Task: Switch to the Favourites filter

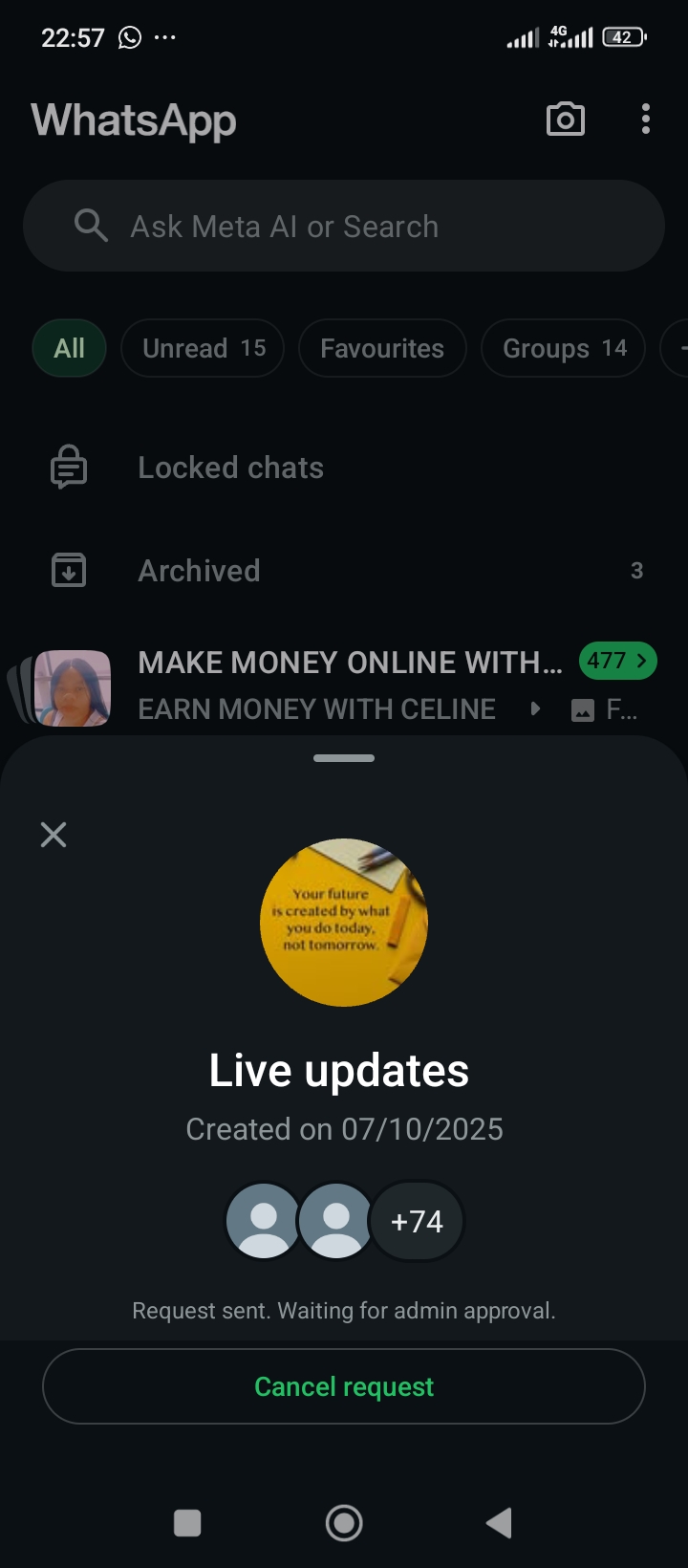Action: click(x=382, y=348)
